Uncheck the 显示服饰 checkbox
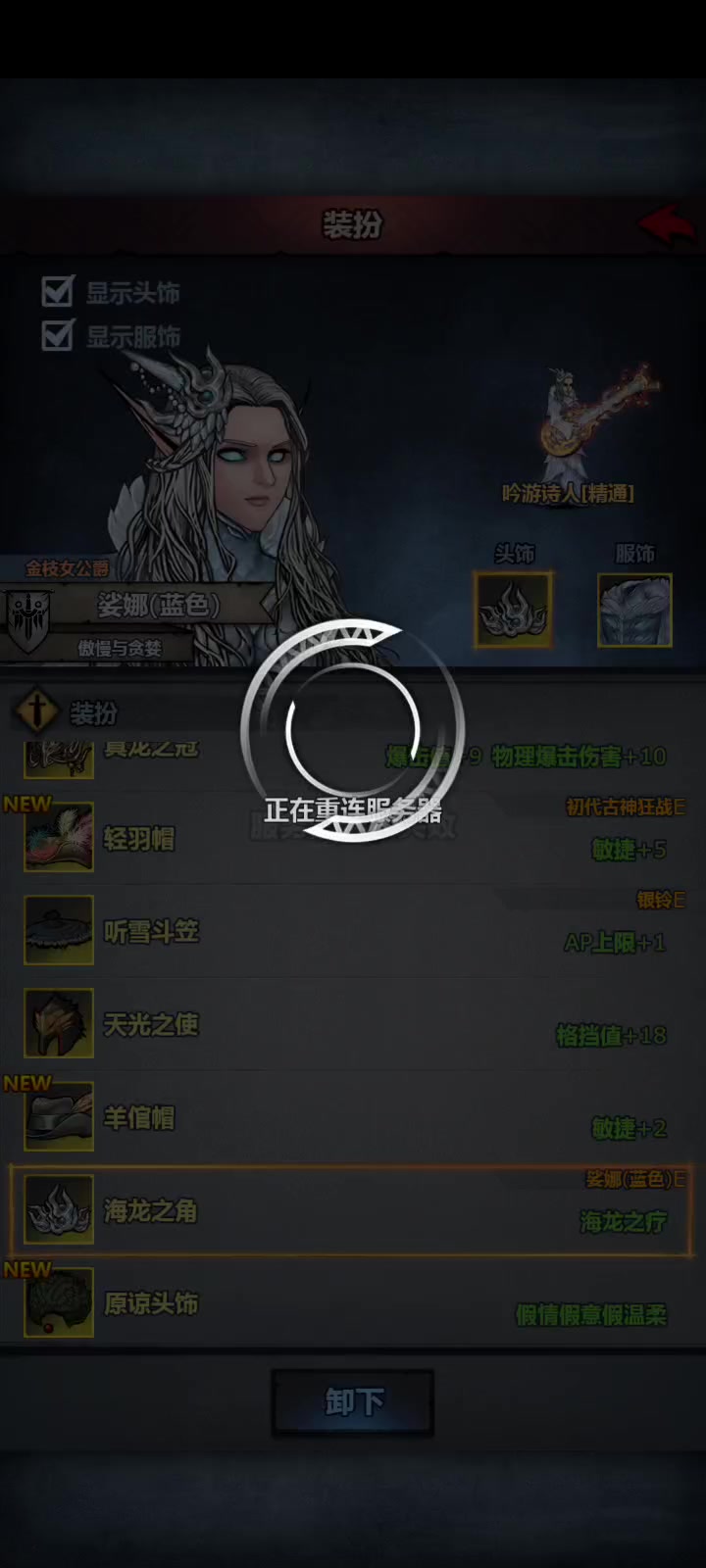 (x=58, y=335)
